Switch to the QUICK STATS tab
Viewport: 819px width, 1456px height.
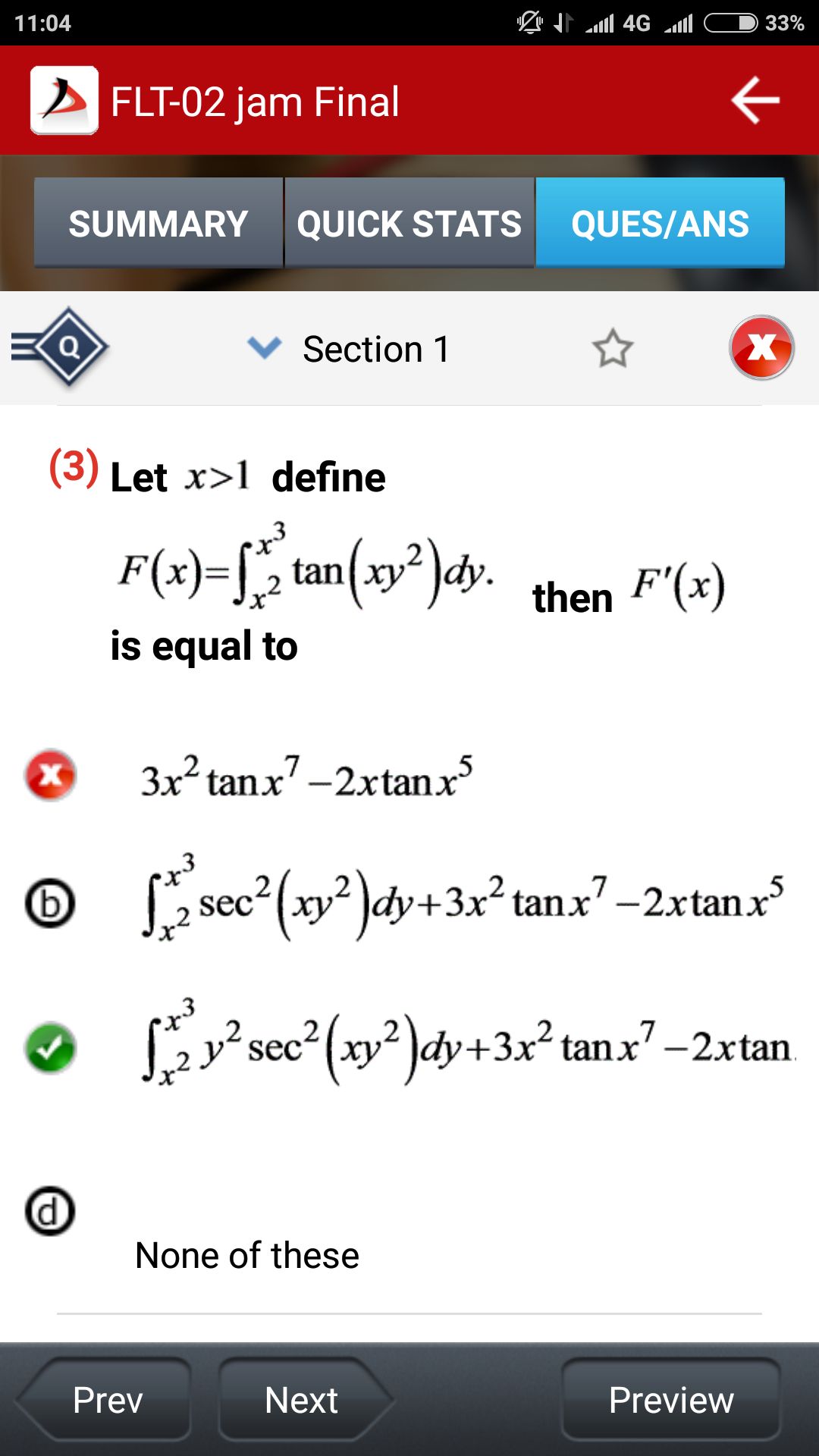coord(409,224)
